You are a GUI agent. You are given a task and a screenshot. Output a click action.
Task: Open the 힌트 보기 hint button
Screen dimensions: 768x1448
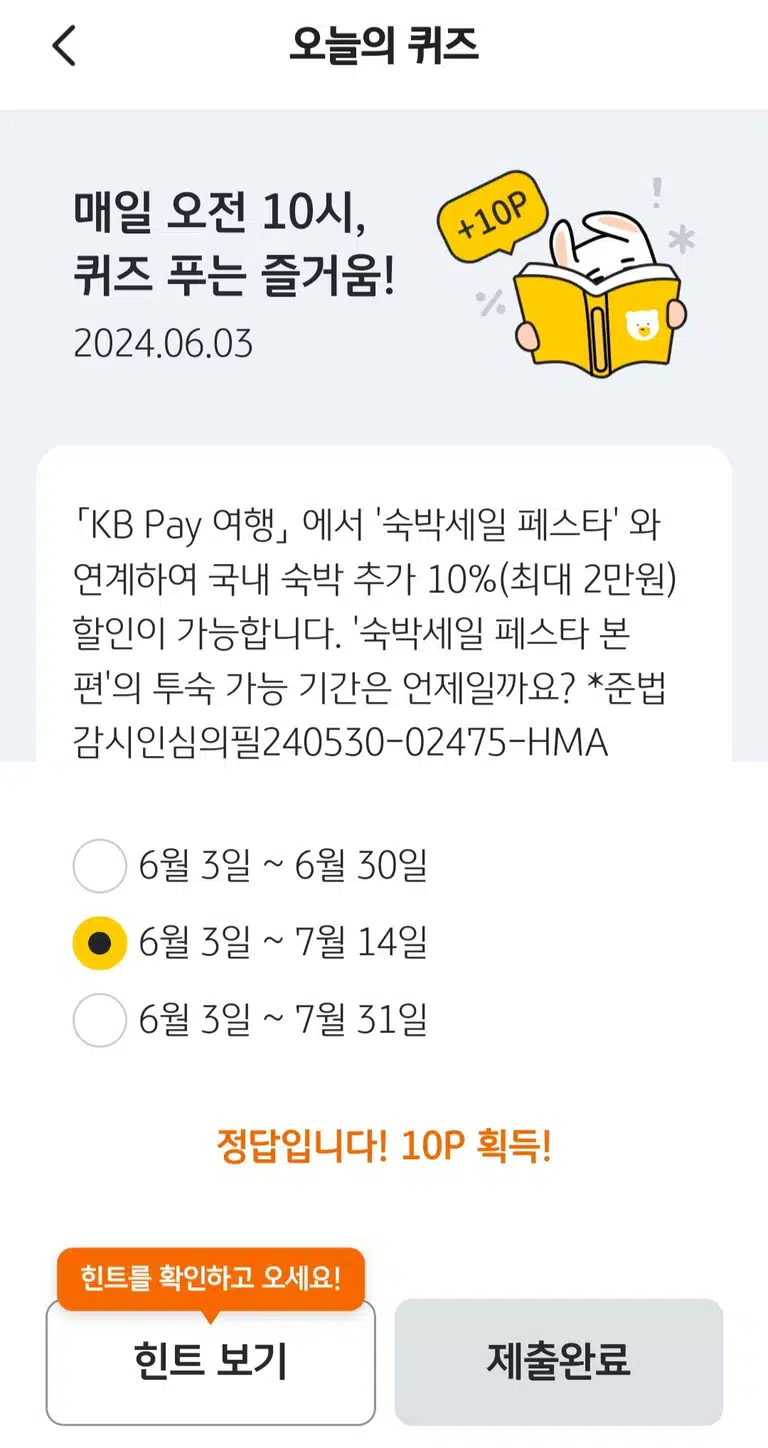pyautogui.click(x=210, y=1362)
